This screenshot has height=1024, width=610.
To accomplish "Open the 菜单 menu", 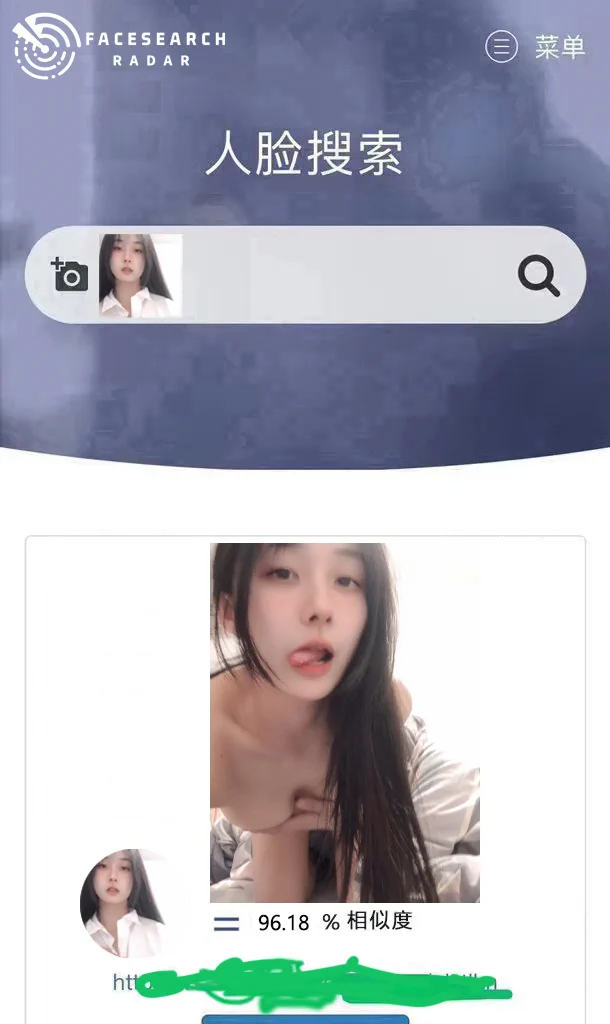I will [536, 46].
